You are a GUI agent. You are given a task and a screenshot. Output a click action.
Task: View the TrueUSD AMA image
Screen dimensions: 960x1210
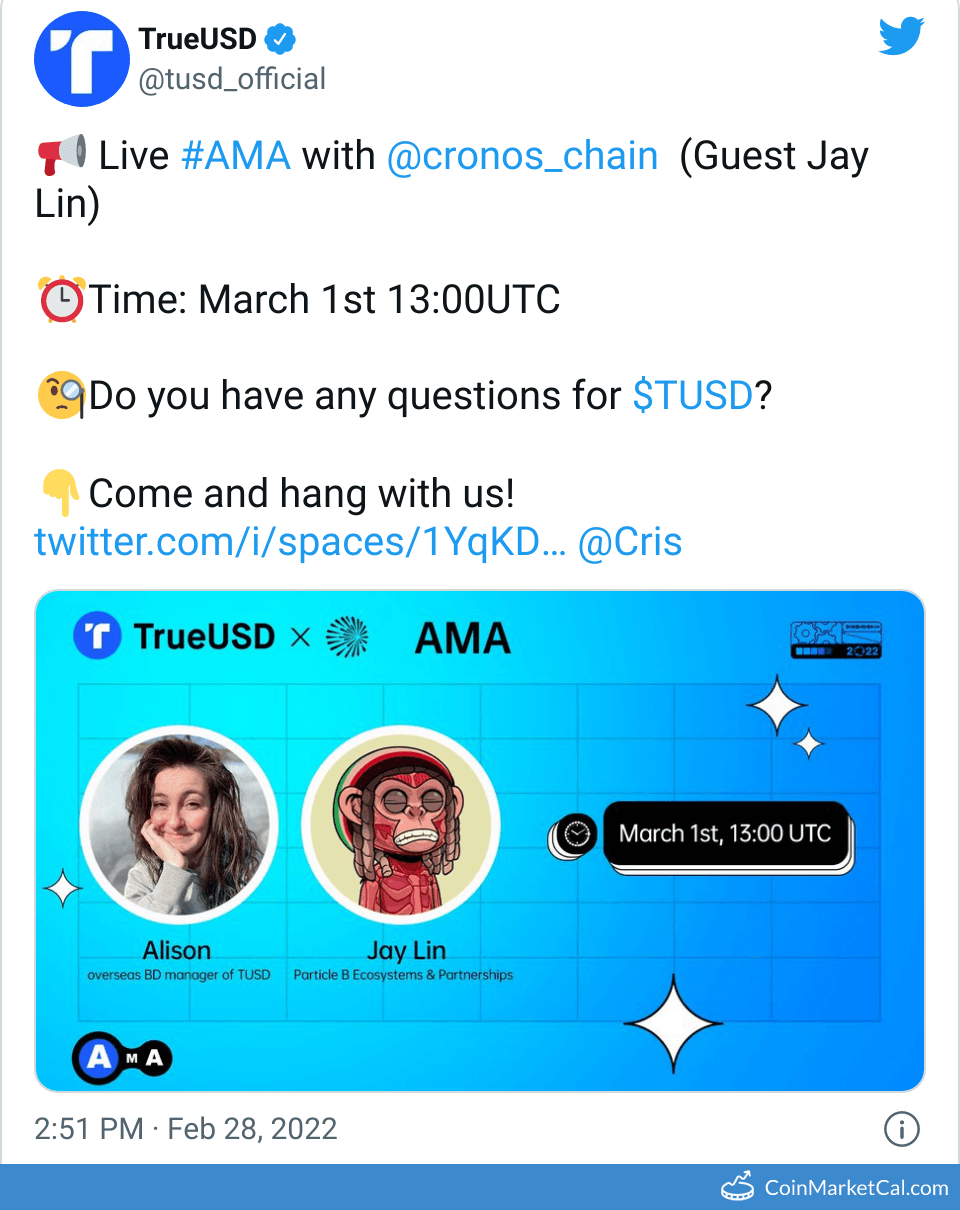tap(479, 840)
